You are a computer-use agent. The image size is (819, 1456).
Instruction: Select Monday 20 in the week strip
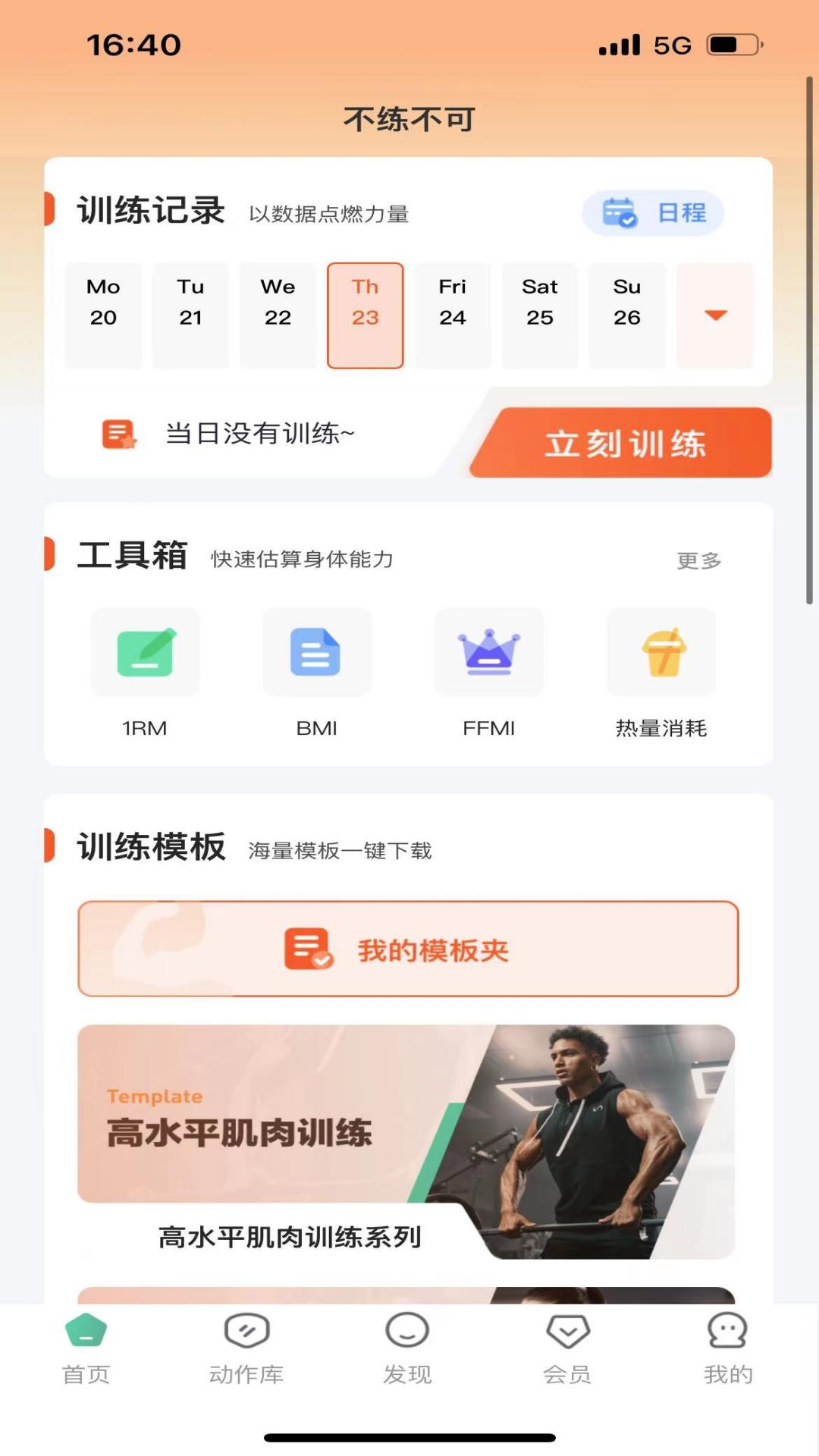coord(103,314)
